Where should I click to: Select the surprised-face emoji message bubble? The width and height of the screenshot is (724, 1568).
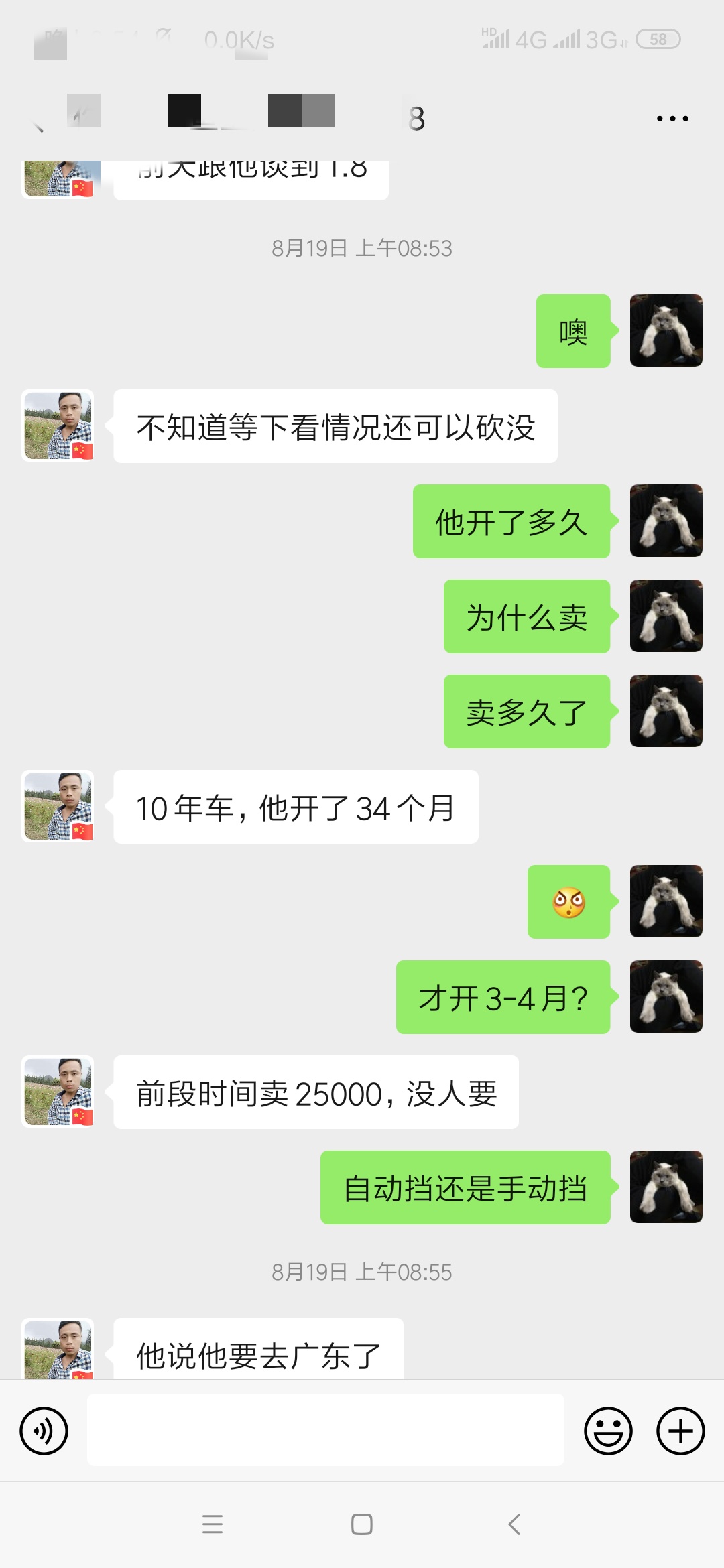pos(568,901)
